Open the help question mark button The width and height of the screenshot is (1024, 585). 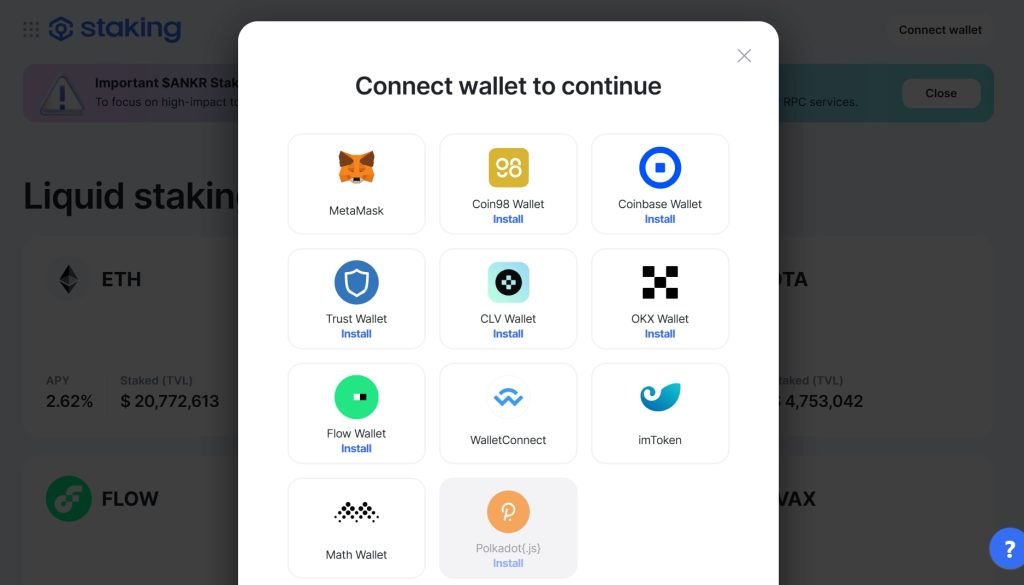pos(1007,548)
